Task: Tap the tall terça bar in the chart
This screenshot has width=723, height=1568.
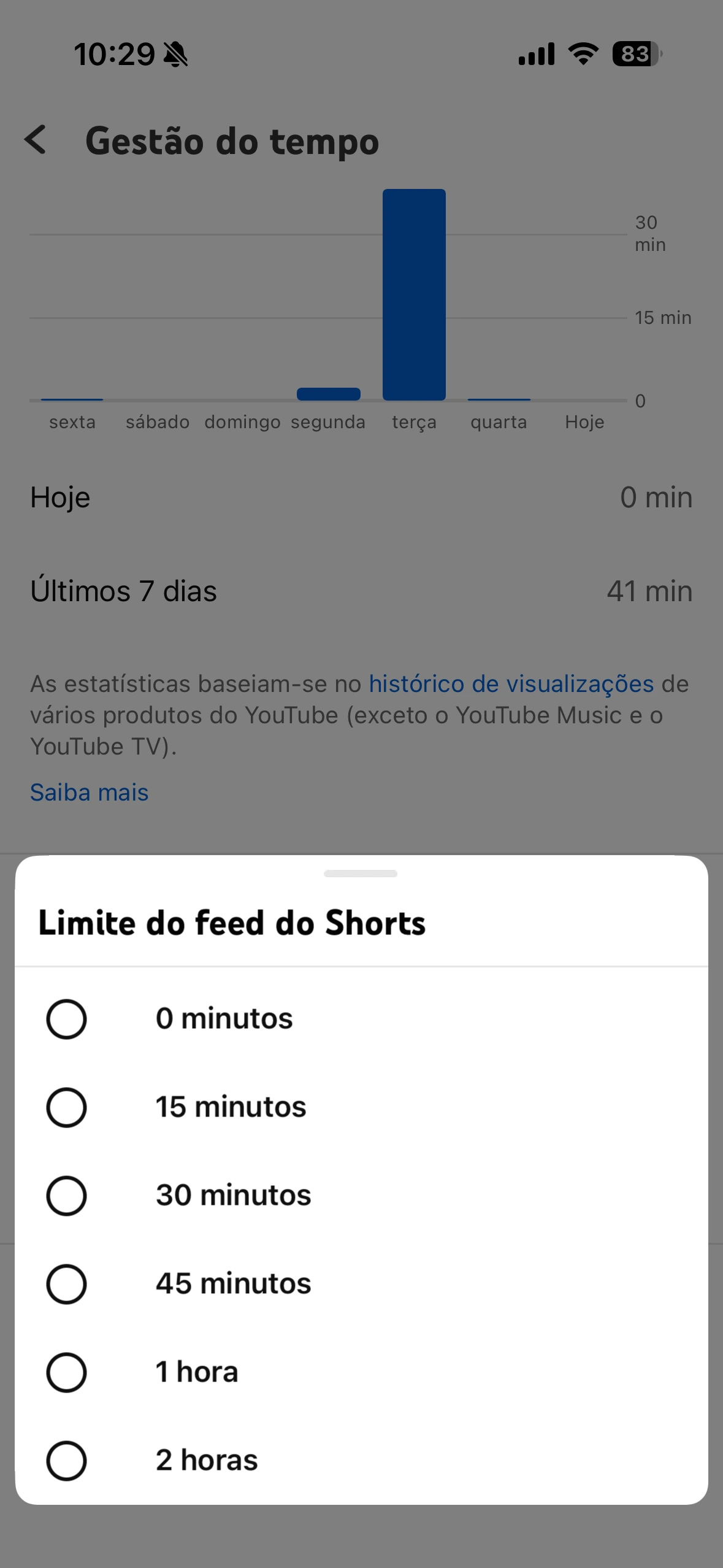Action: pyautogui.click(x=414, y=294)
